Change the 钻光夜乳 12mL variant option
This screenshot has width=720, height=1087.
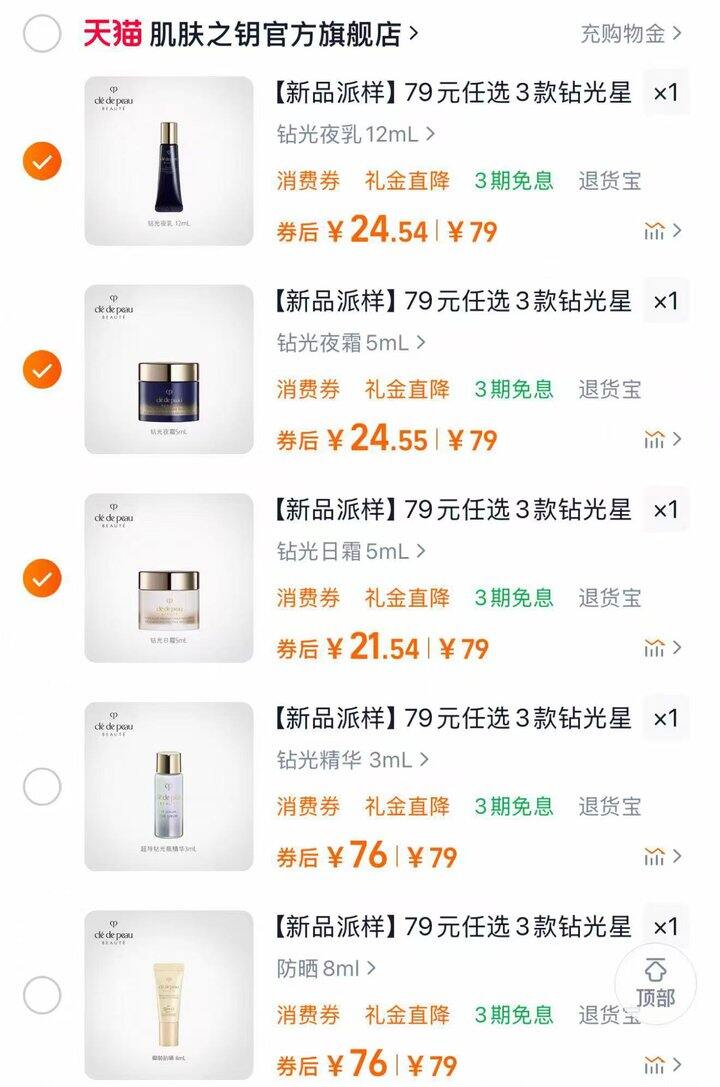coord(356,134)
